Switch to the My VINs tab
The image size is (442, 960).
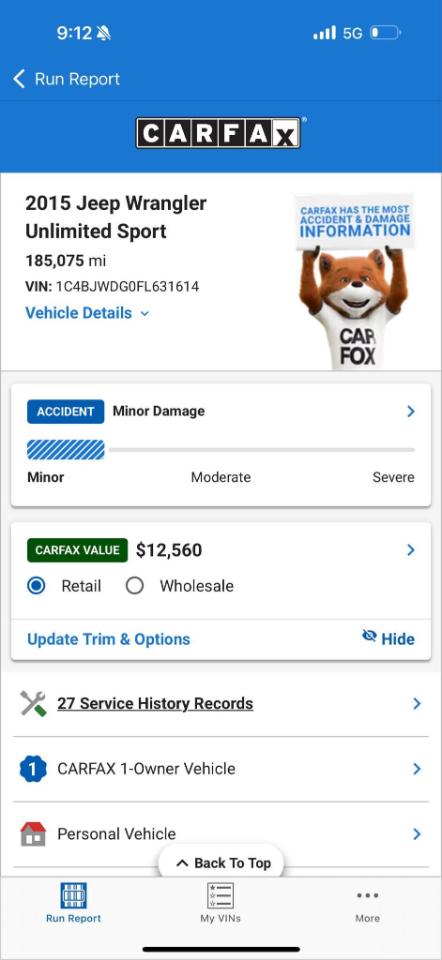pyautogui.click(x=220, y=902)
